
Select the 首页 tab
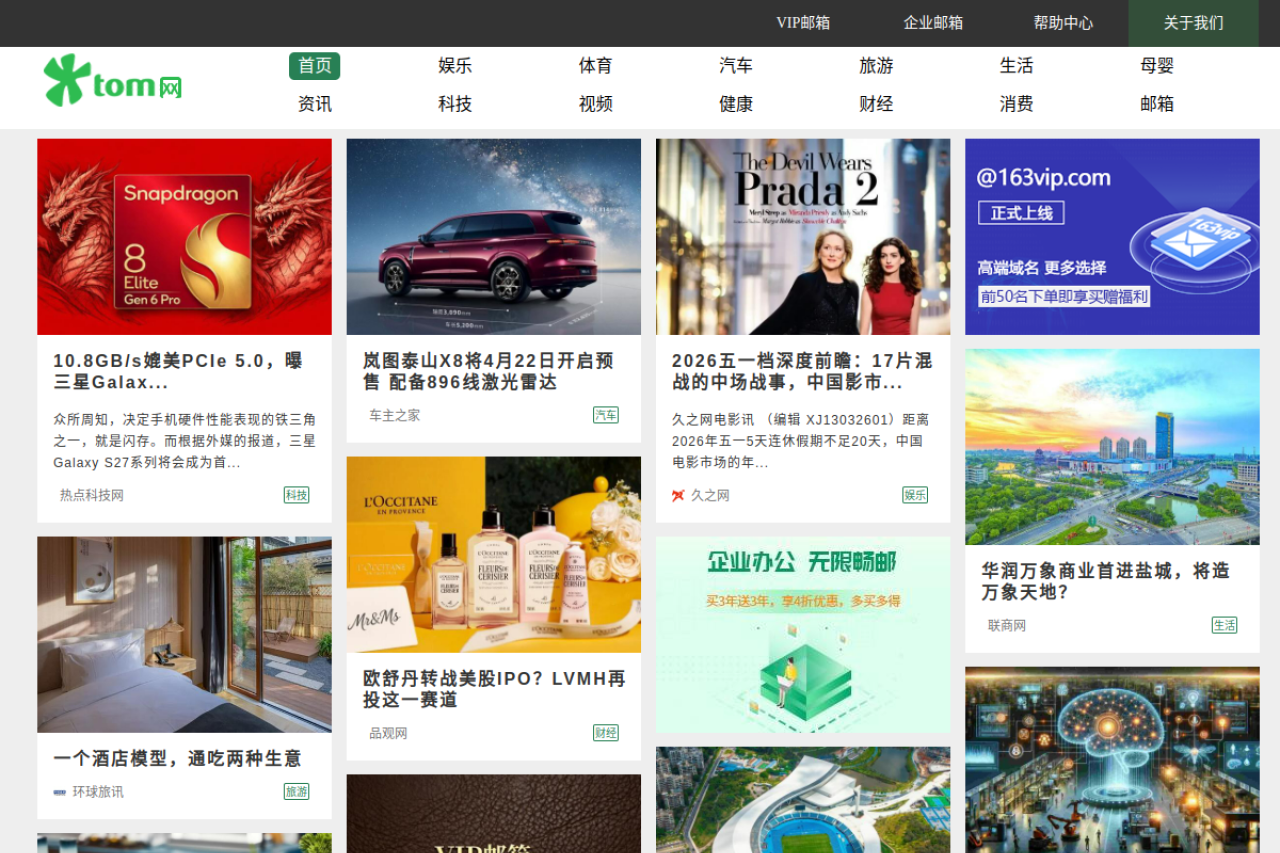(x=315, y=66)
